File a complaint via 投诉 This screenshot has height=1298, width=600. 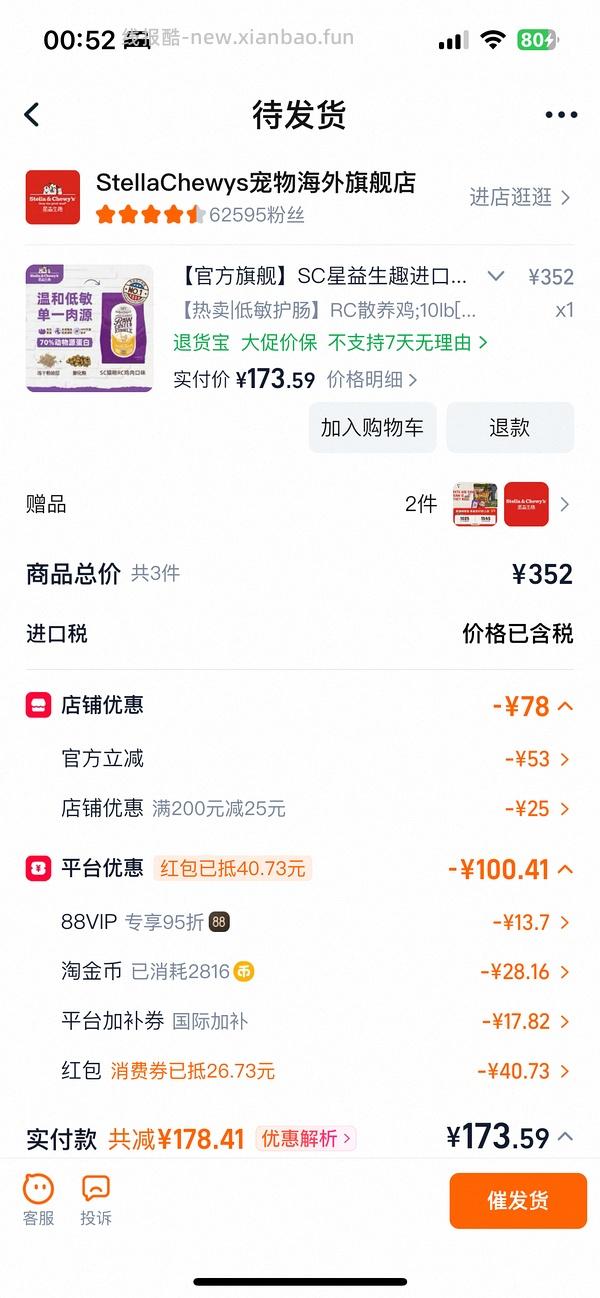point(96,1200)
